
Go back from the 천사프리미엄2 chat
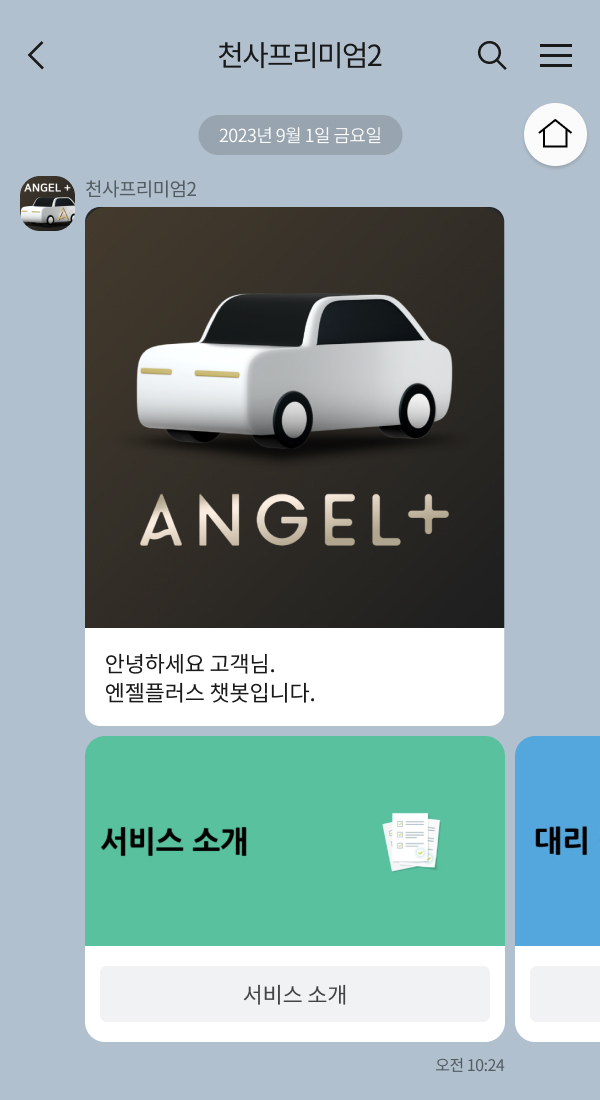click(37, 55)
